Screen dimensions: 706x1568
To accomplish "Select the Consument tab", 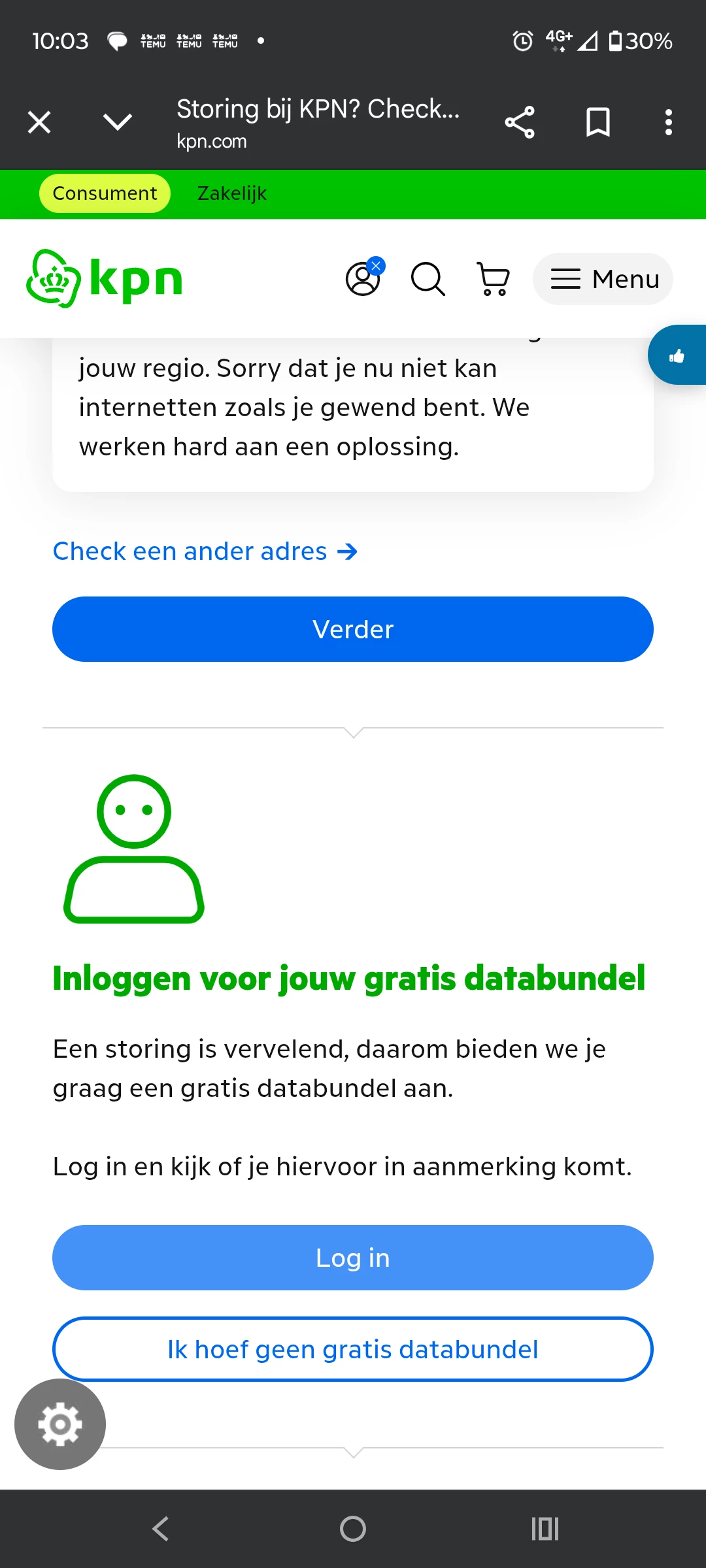I will click(105, 193).
